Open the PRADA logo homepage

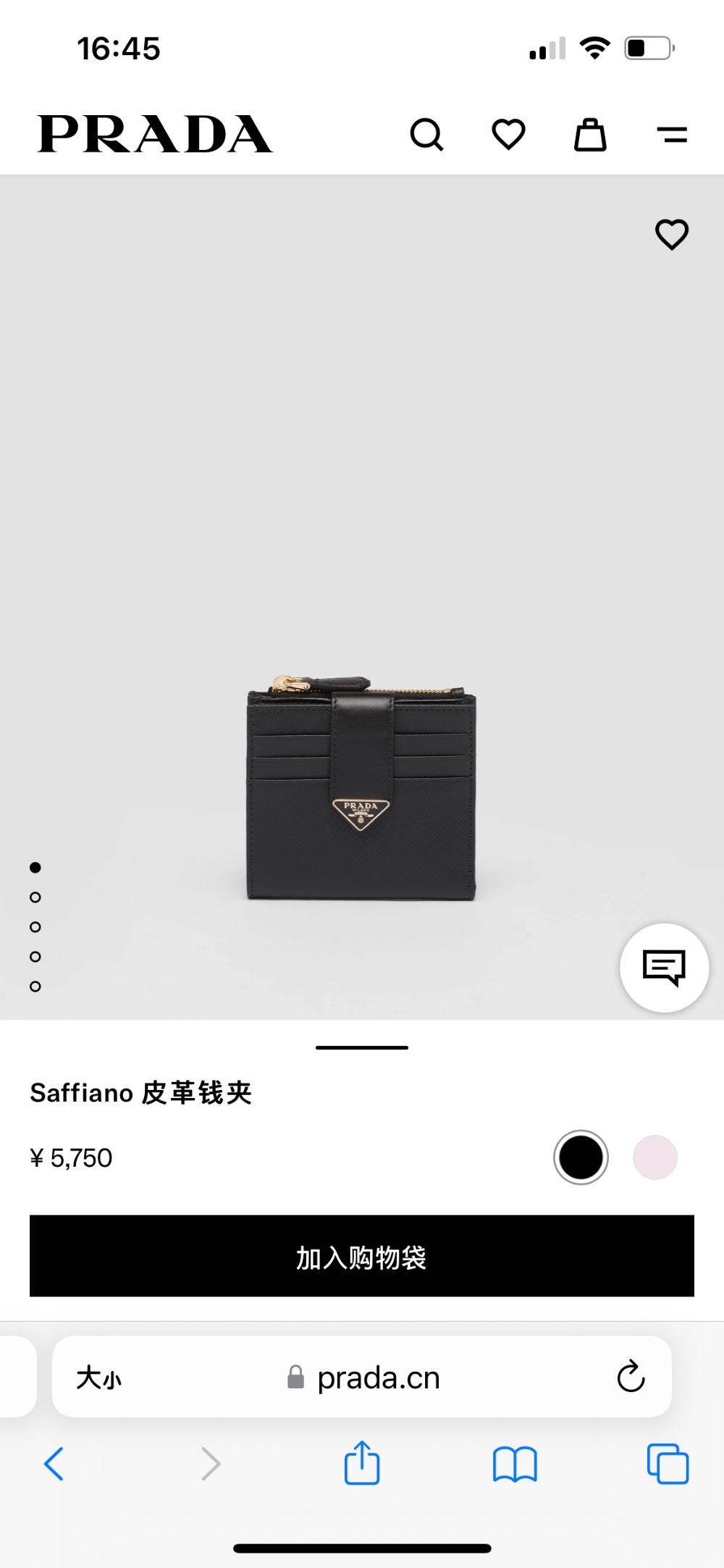pyautogui.click(x=155, y=135)
